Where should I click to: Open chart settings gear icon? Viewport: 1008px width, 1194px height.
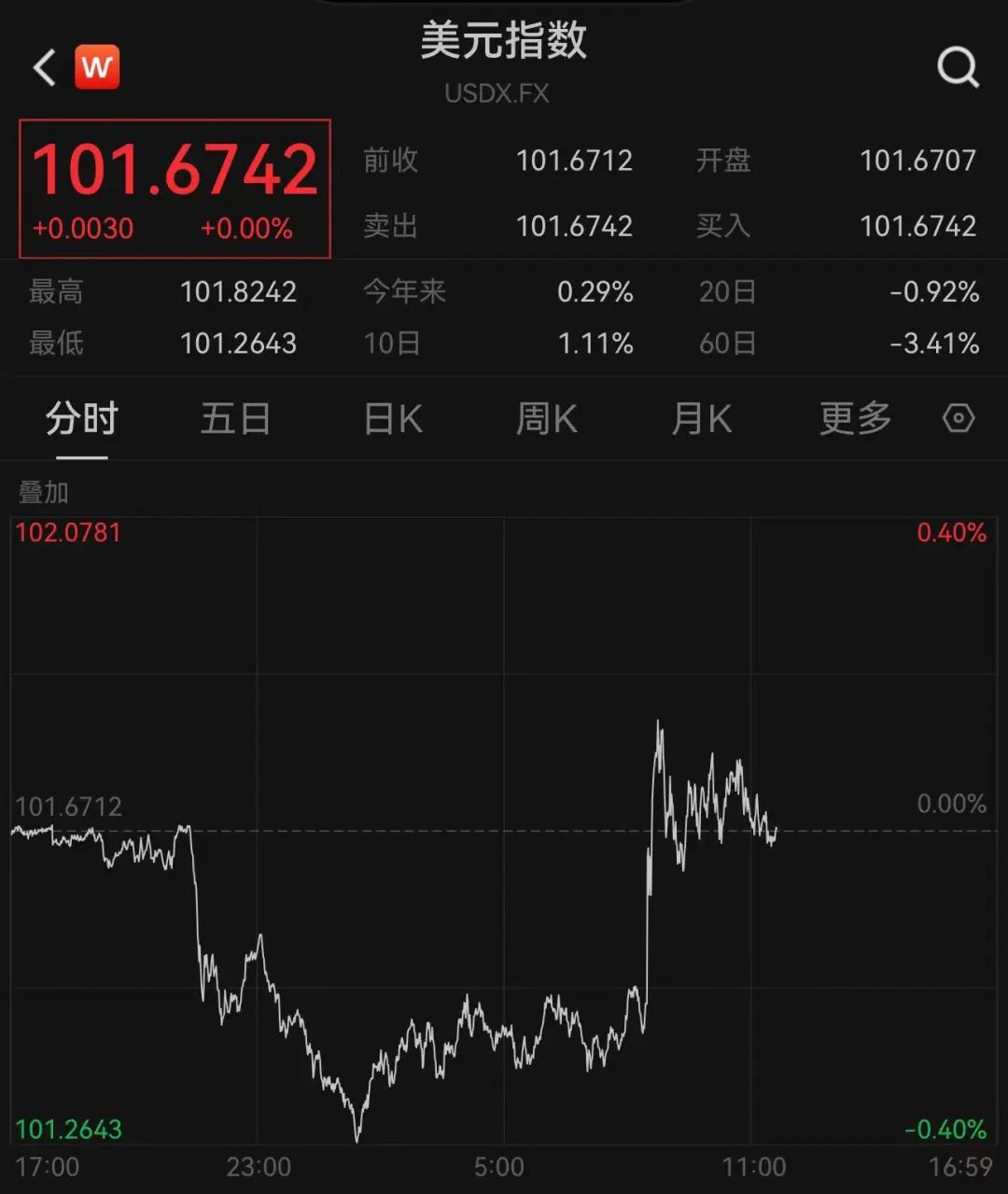click(x=959, y=419)
